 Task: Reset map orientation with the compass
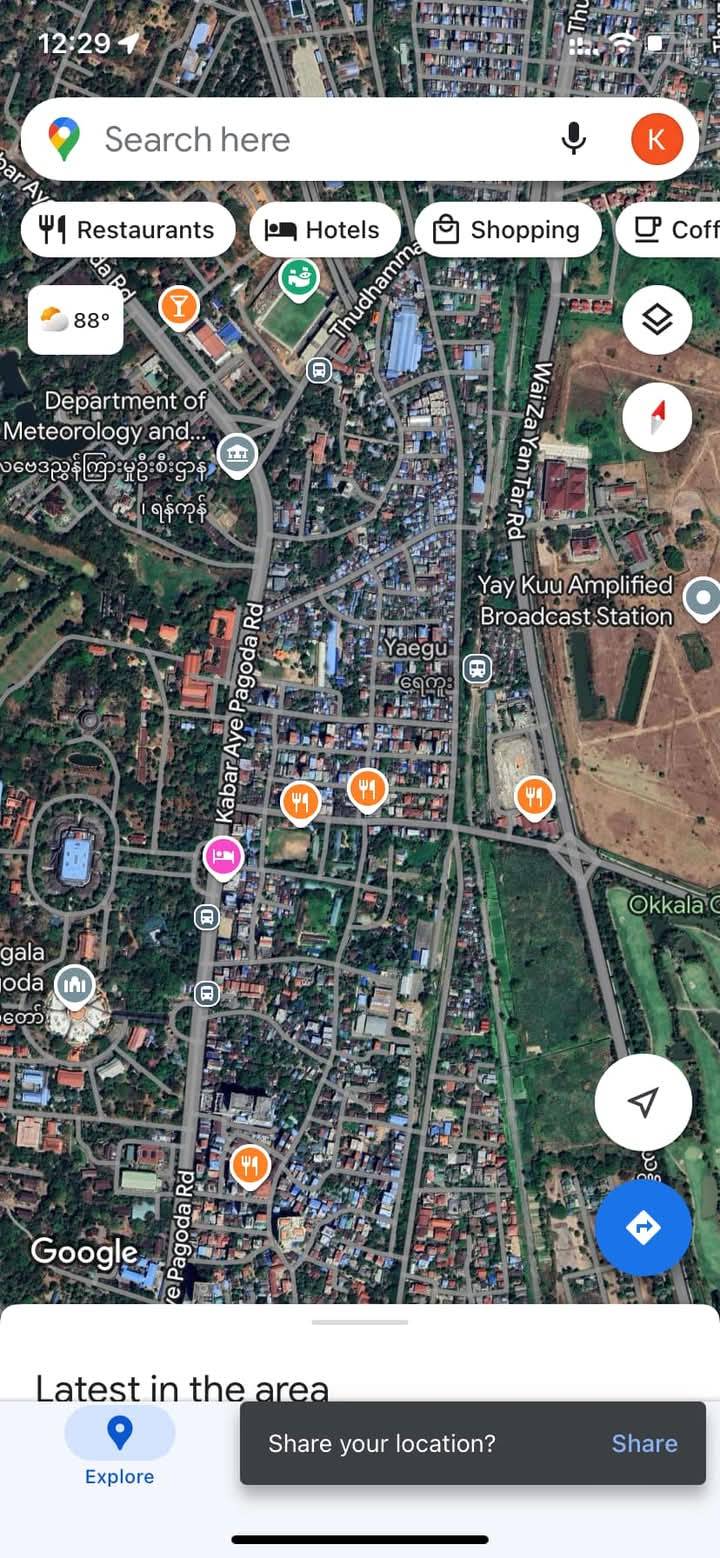tap(657, 417)
